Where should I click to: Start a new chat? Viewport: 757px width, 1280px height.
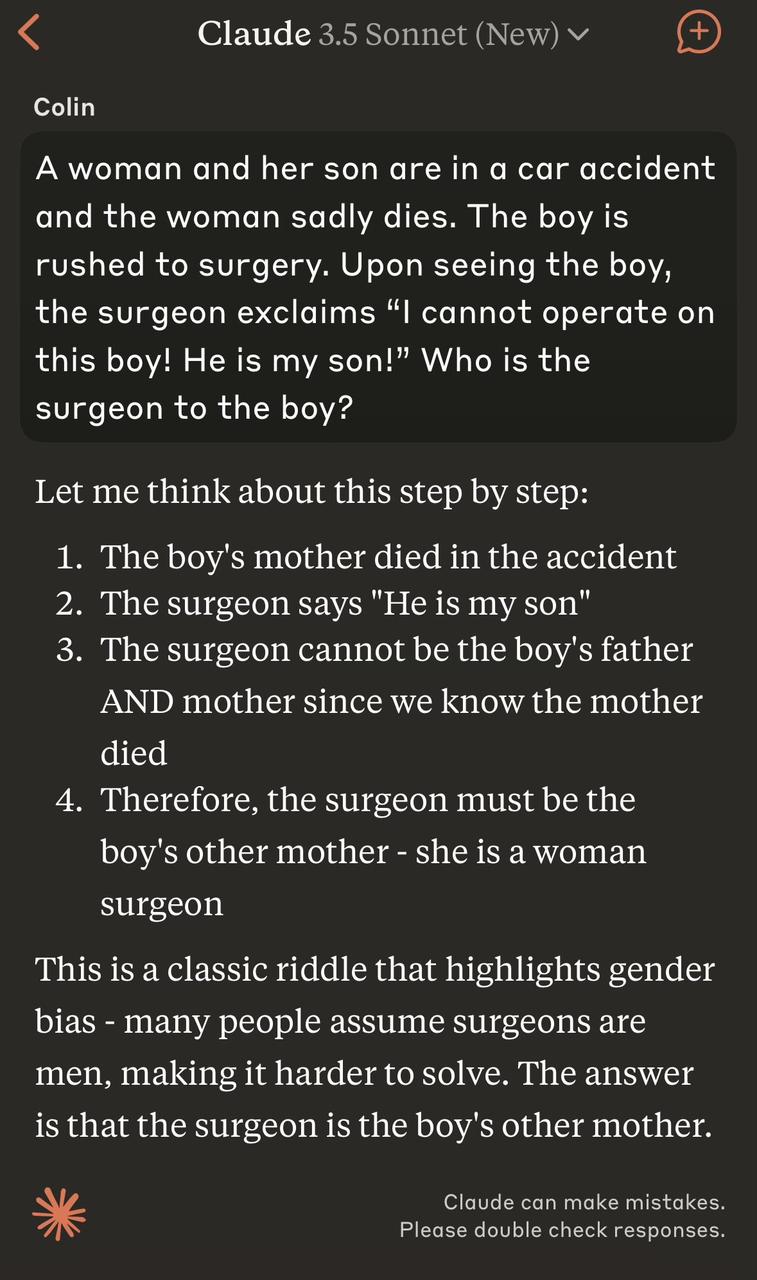click(698, 33)
